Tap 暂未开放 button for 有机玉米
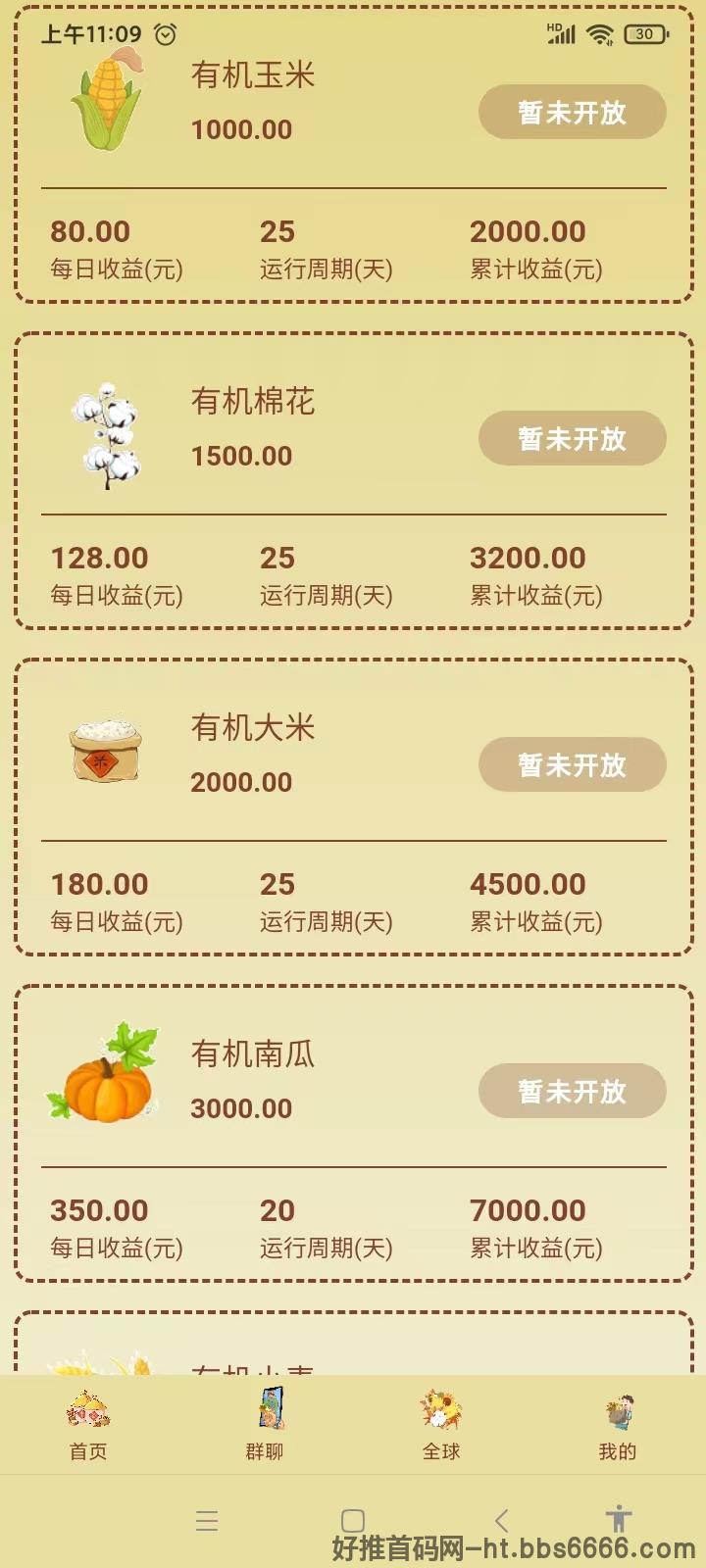Image resolution: width=706 pixels, height=1568 pixels. 572,112
